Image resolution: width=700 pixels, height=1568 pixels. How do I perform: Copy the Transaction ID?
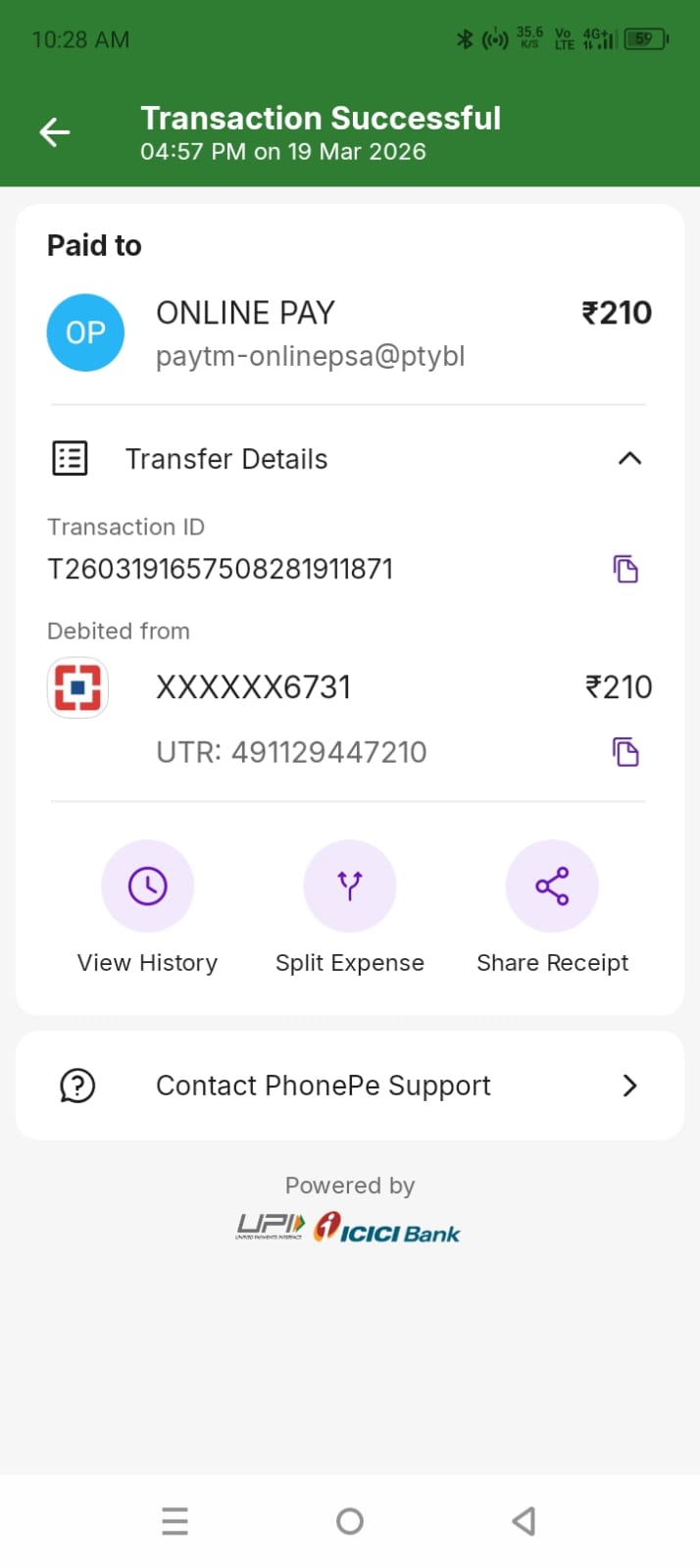(625, 569)
